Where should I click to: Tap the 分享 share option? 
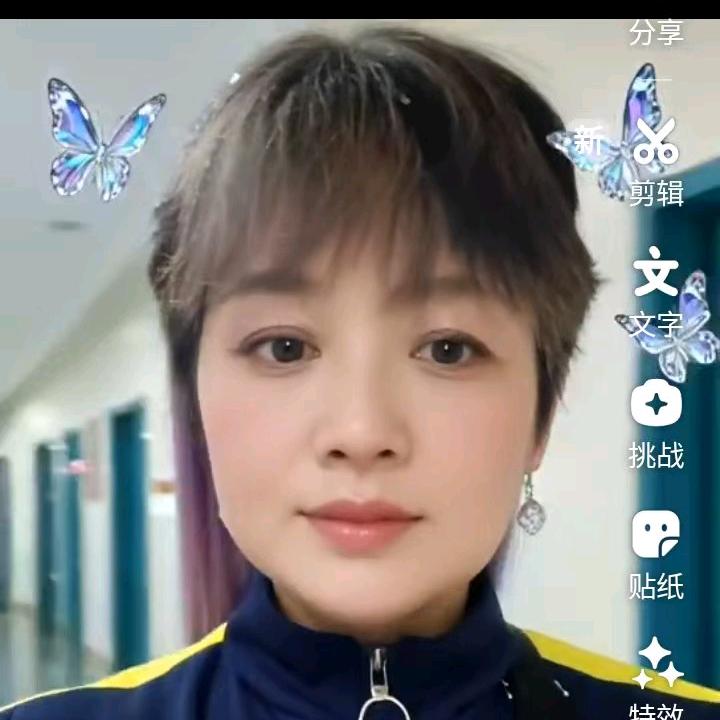657,32
